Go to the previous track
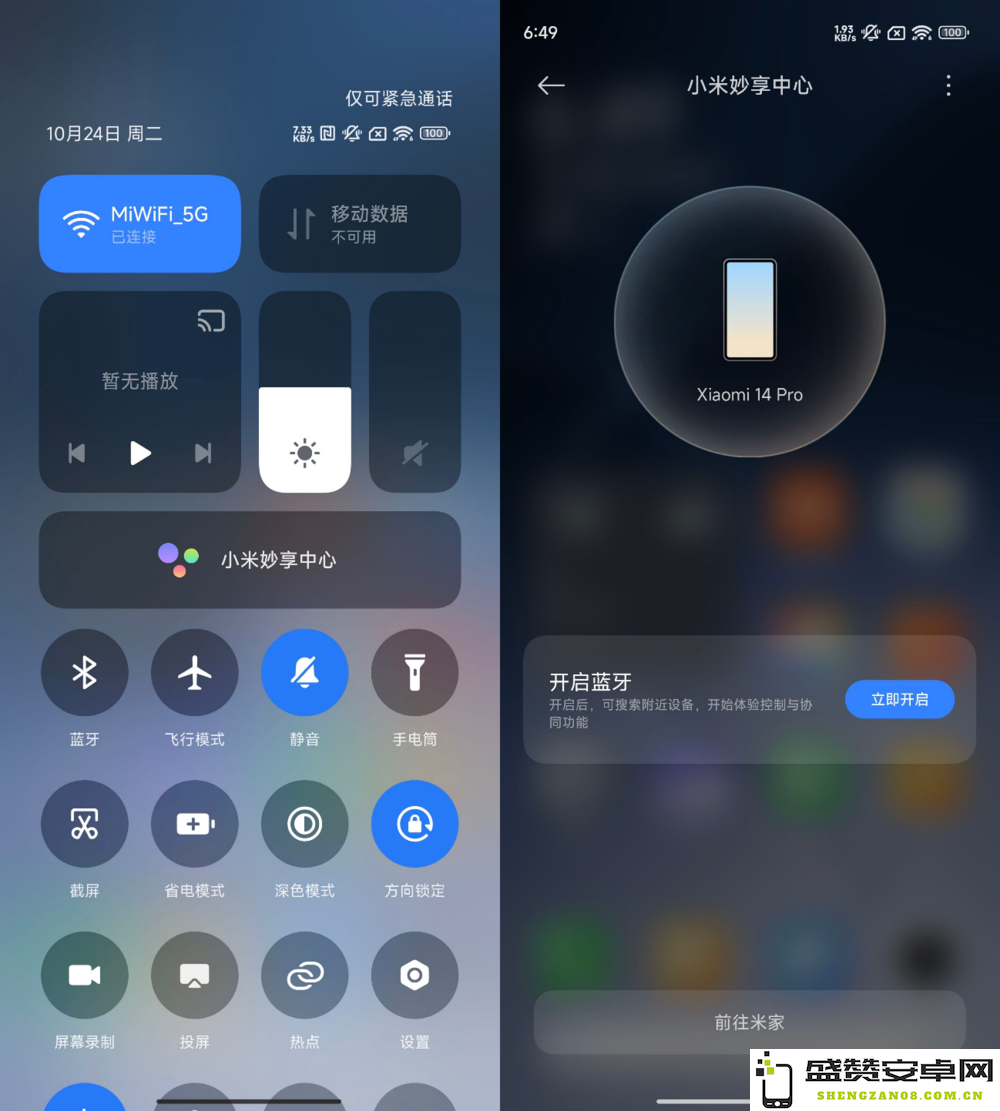The image size is (1000, 1111). 77,453
